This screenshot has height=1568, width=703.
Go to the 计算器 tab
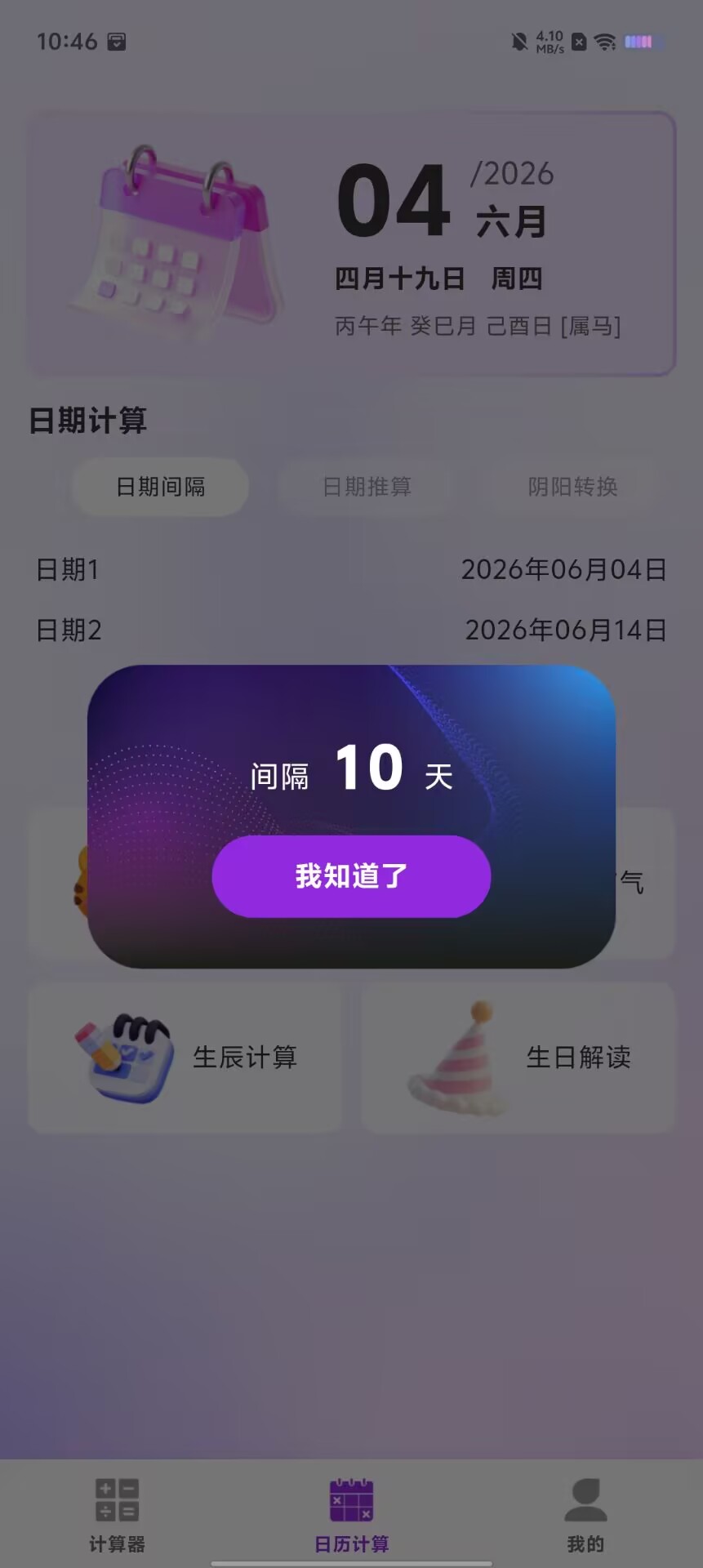117,1516
